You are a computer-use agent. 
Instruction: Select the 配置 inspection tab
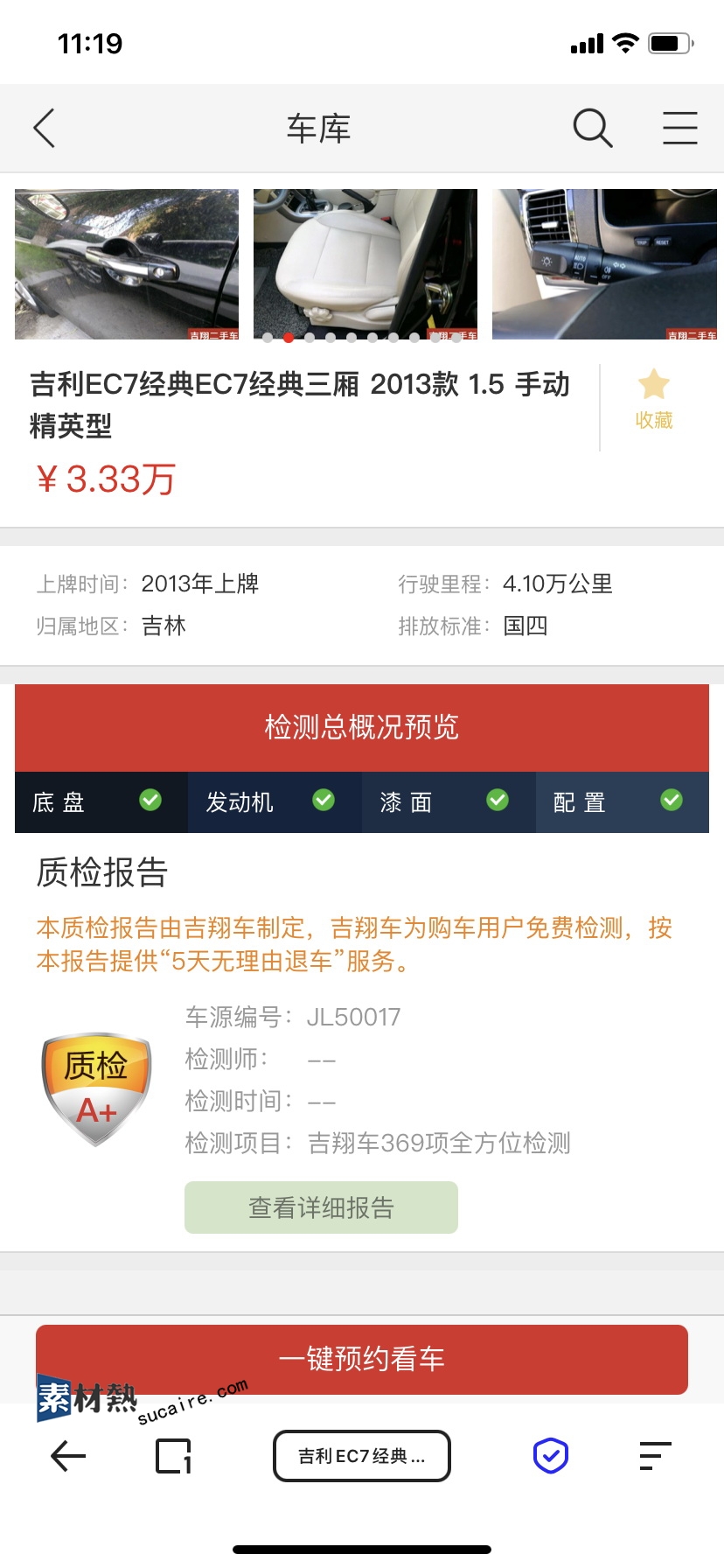pos(623,801)
